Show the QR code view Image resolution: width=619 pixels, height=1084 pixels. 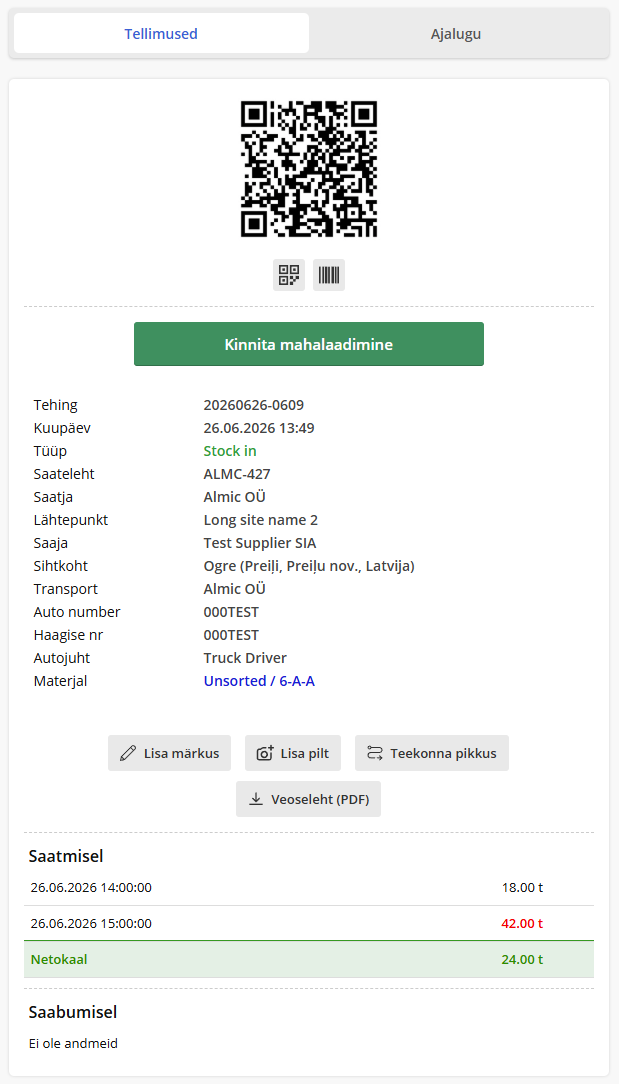[x=289, y=275]
